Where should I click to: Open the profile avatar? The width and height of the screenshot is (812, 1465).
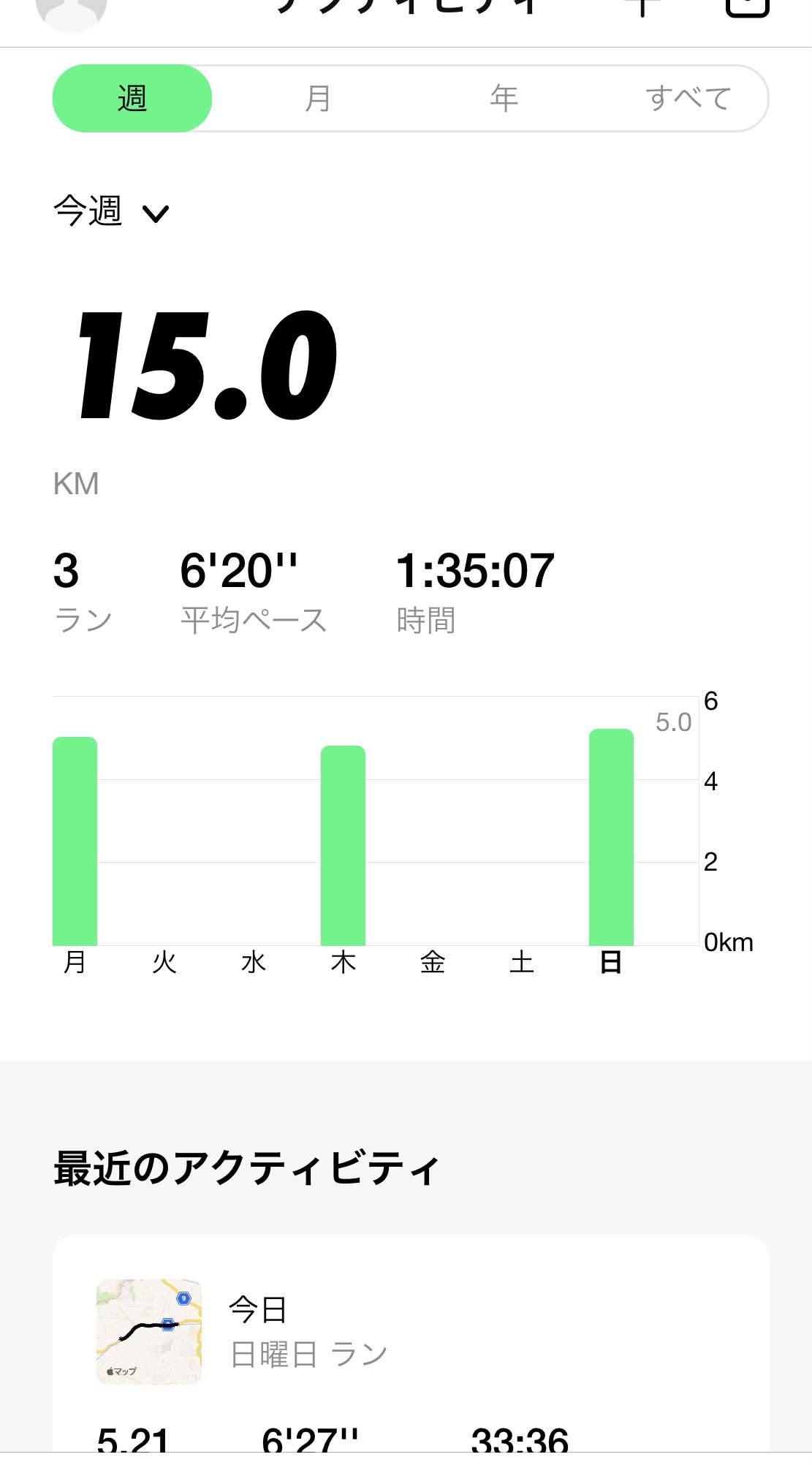71,10
